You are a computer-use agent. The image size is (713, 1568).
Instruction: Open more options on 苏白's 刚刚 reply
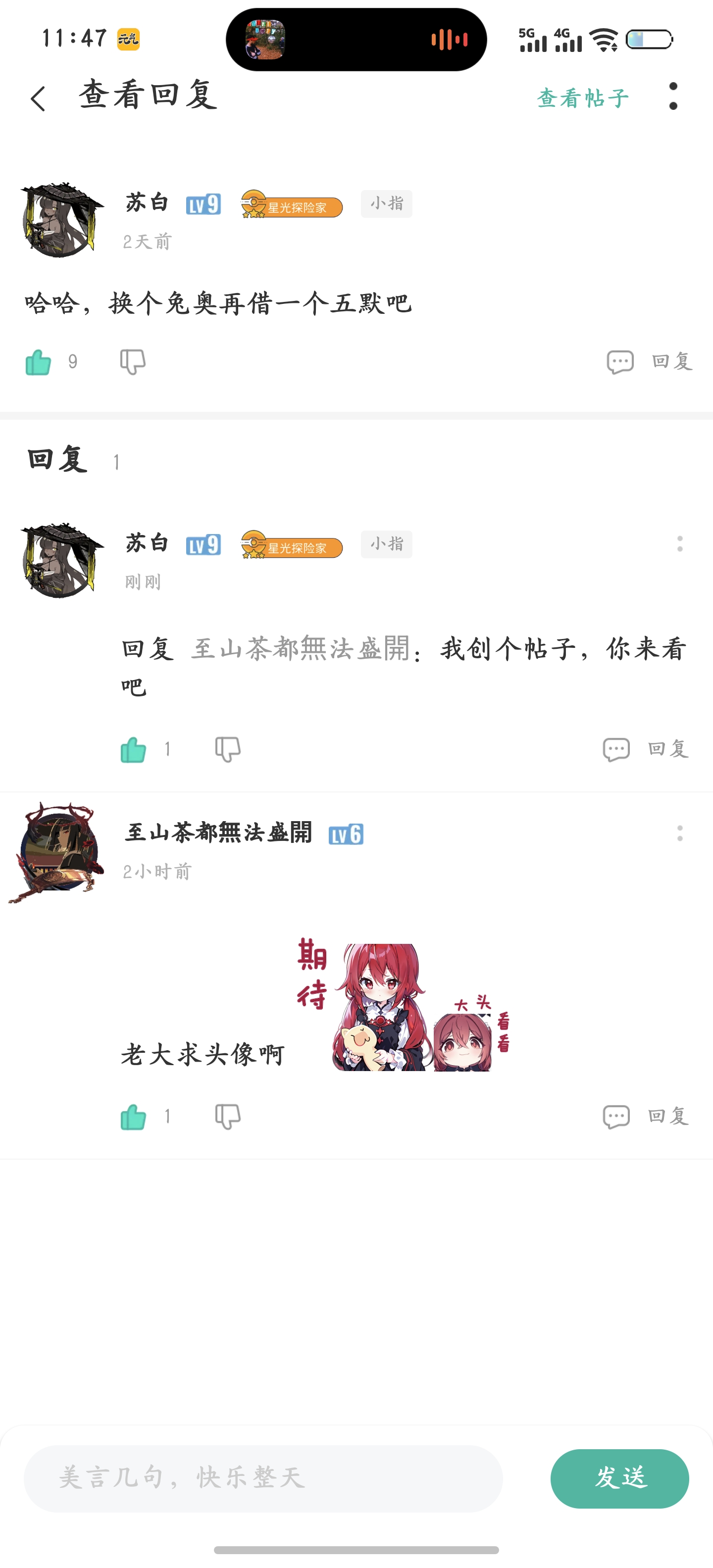[x=679, y=543]
